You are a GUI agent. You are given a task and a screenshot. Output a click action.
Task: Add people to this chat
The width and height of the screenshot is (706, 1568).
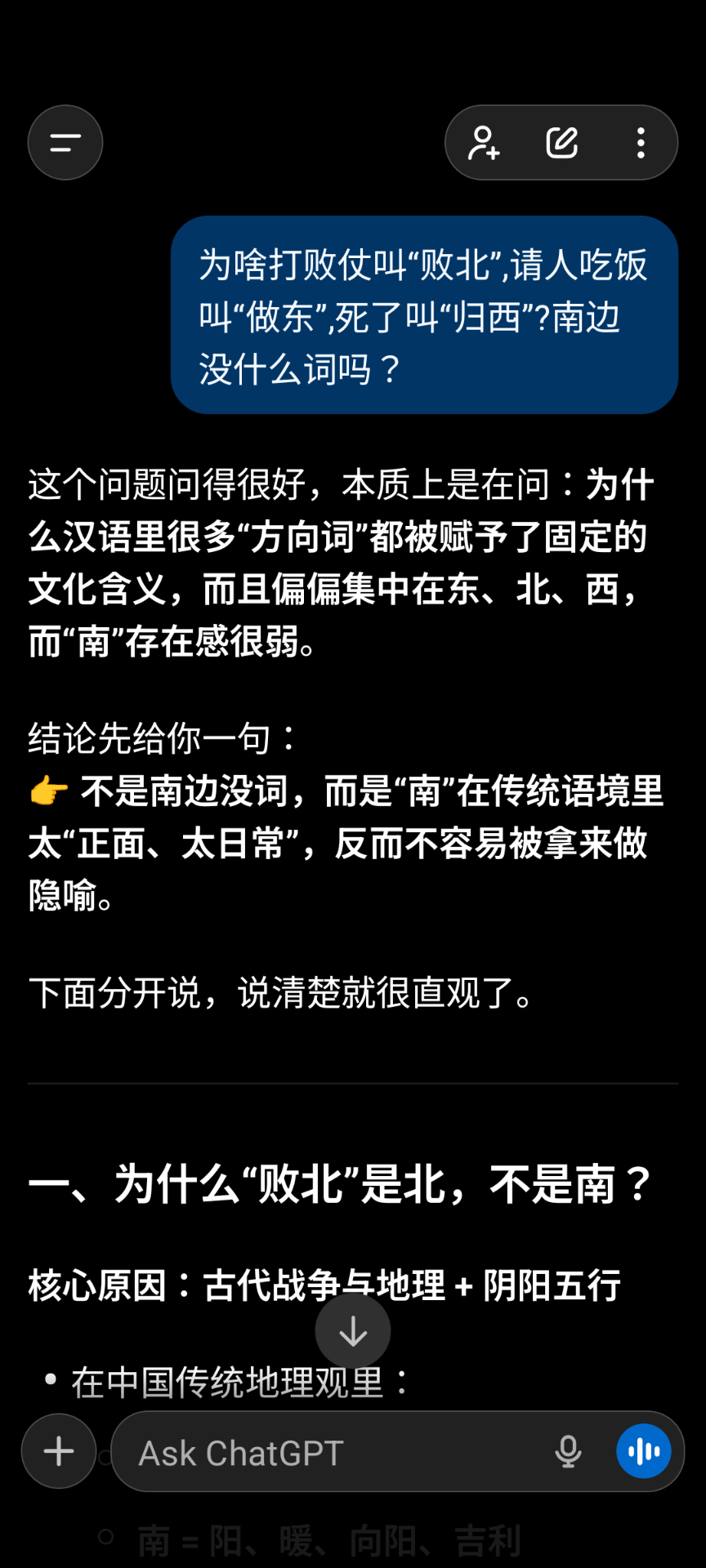pyautogui.click(x=483, y=143)
